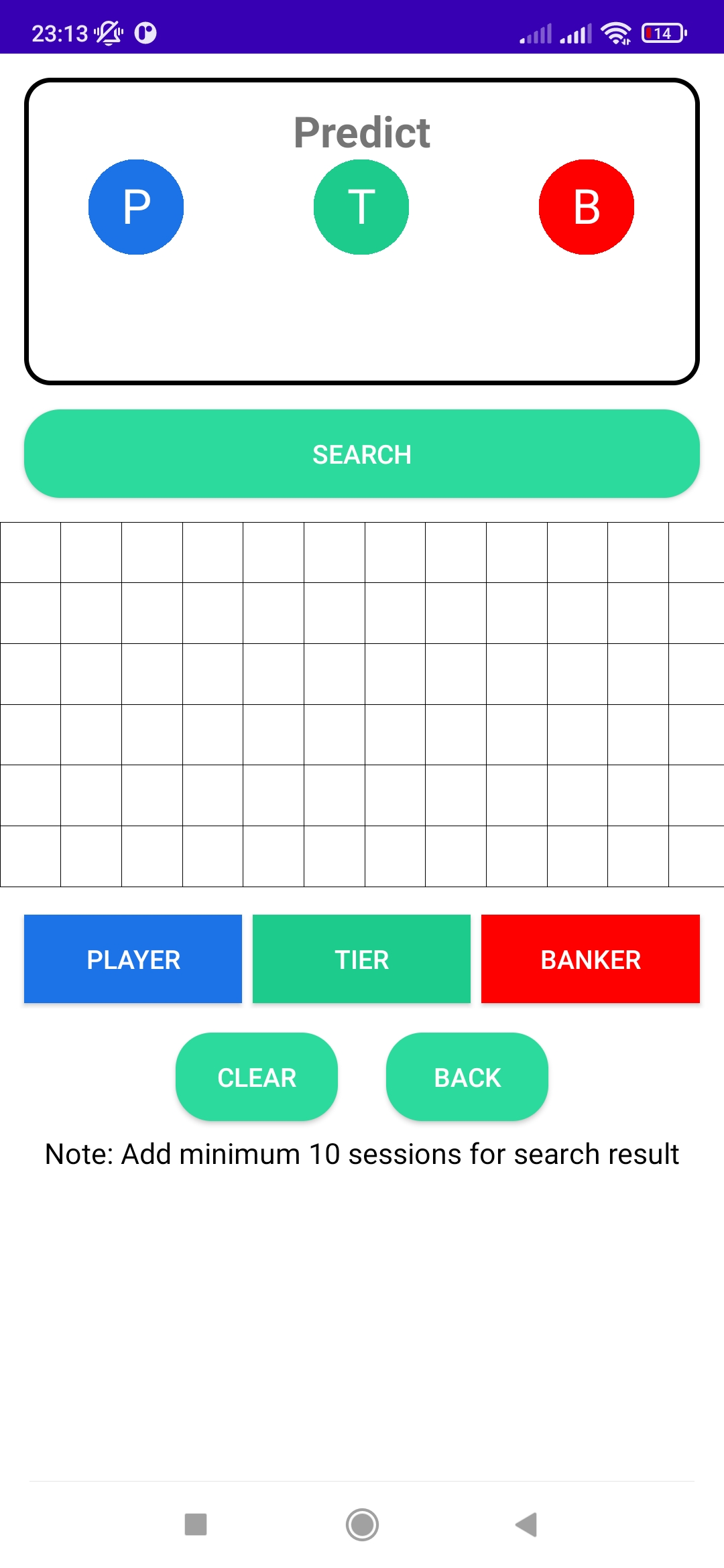Add a TIER result

361,959
